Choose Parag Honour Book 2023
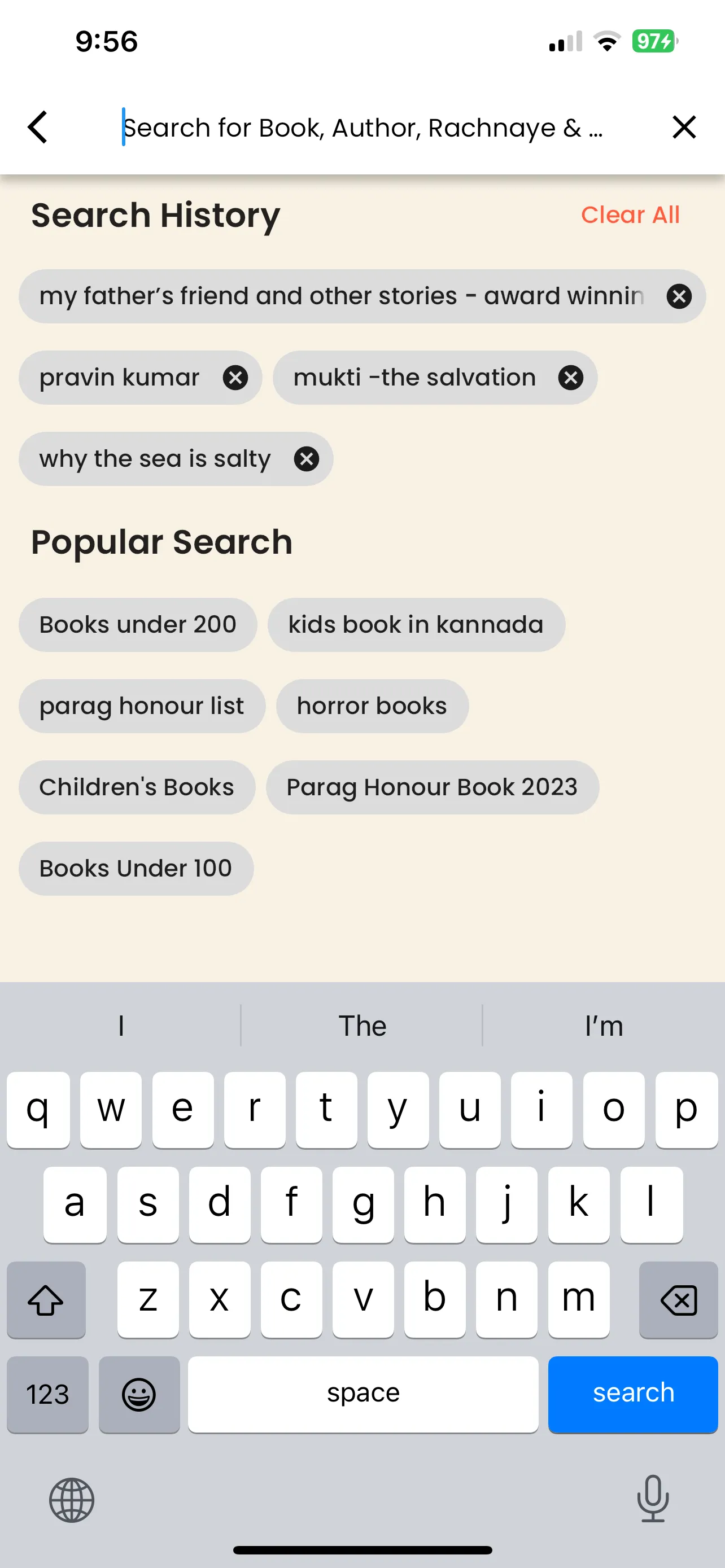Image resolution: width=725 pixels, height=1568 pixels. [x=431, y=787]
